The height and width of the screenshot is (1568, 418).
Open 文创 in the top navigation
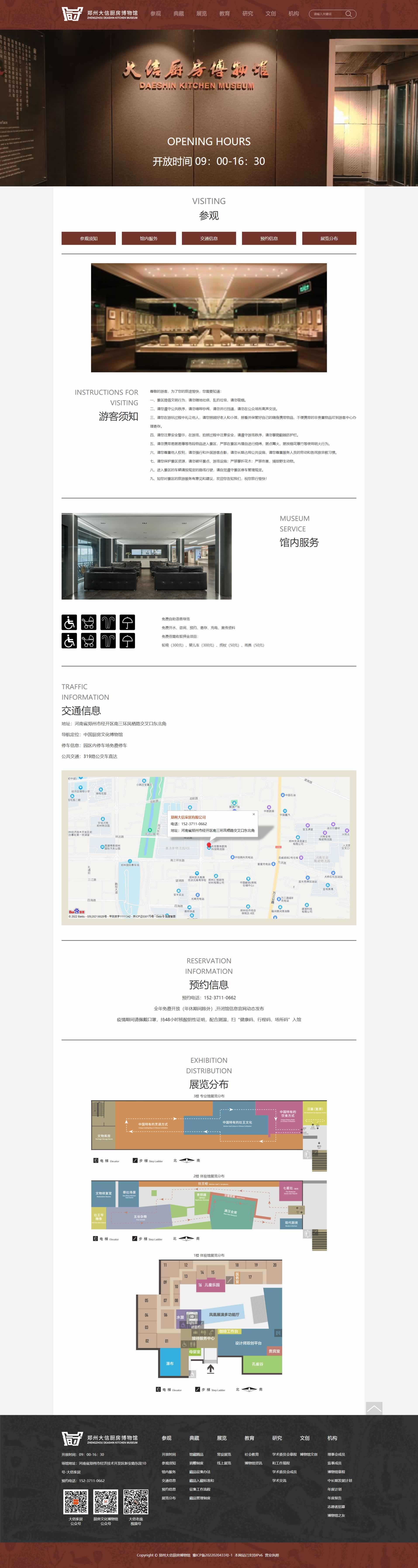pyautogui.click(x=271, y=13)
